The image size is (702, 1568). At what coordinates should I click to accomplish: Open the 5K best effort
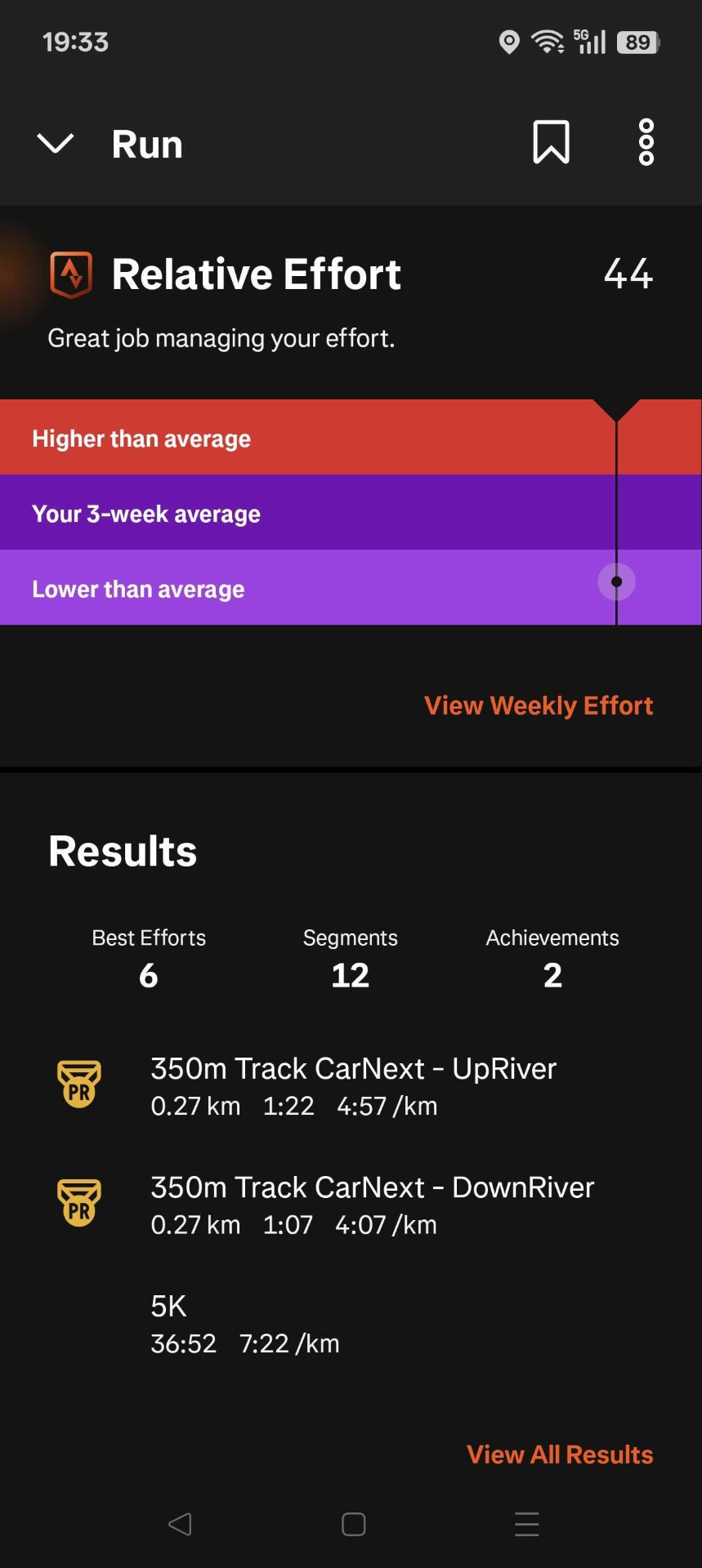click(245, 1324)
